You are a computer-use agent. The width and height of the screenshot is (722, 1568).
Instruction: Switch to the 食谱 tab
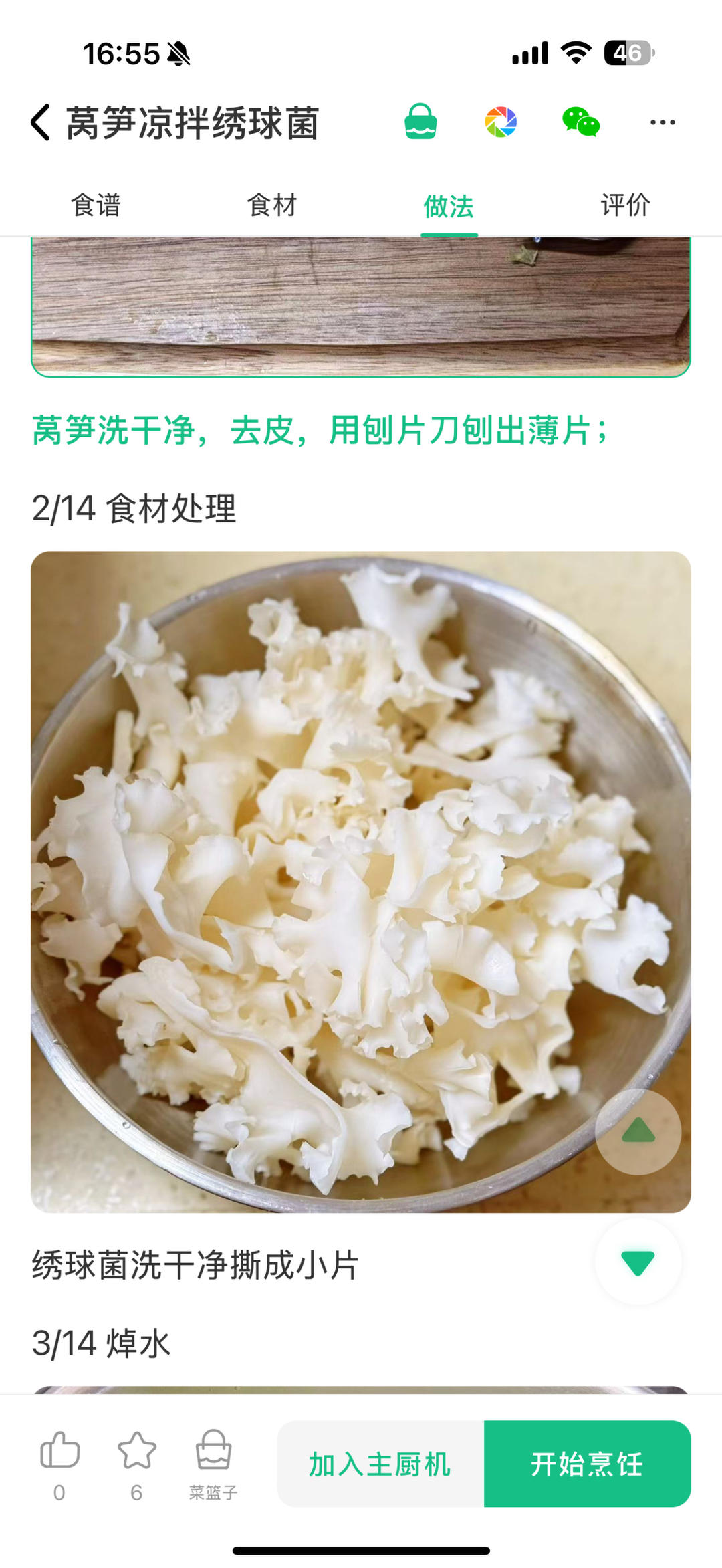(97, 206)
